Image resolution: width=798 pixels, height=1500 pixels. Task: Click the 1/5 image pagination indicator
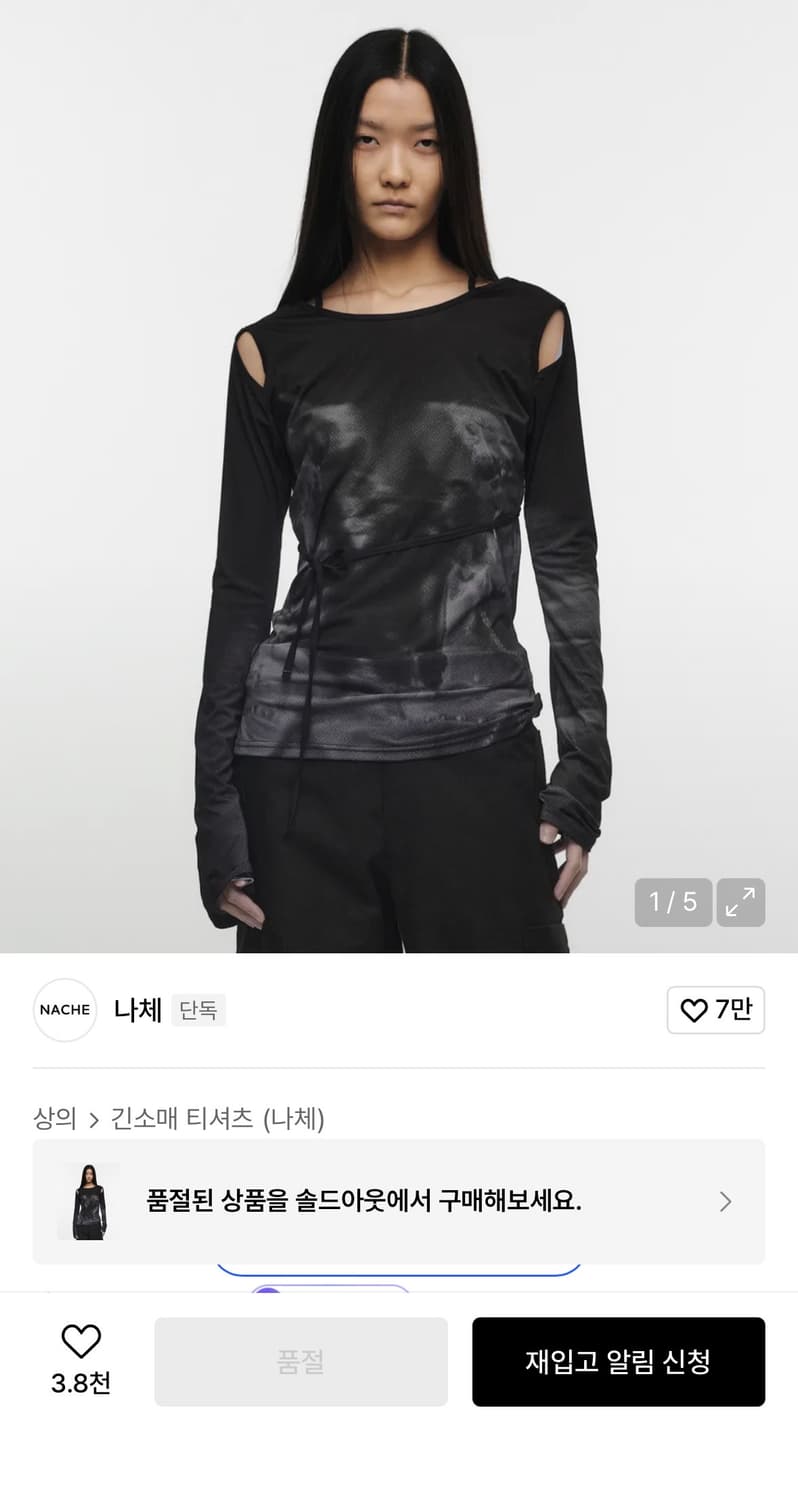point(673,902)
